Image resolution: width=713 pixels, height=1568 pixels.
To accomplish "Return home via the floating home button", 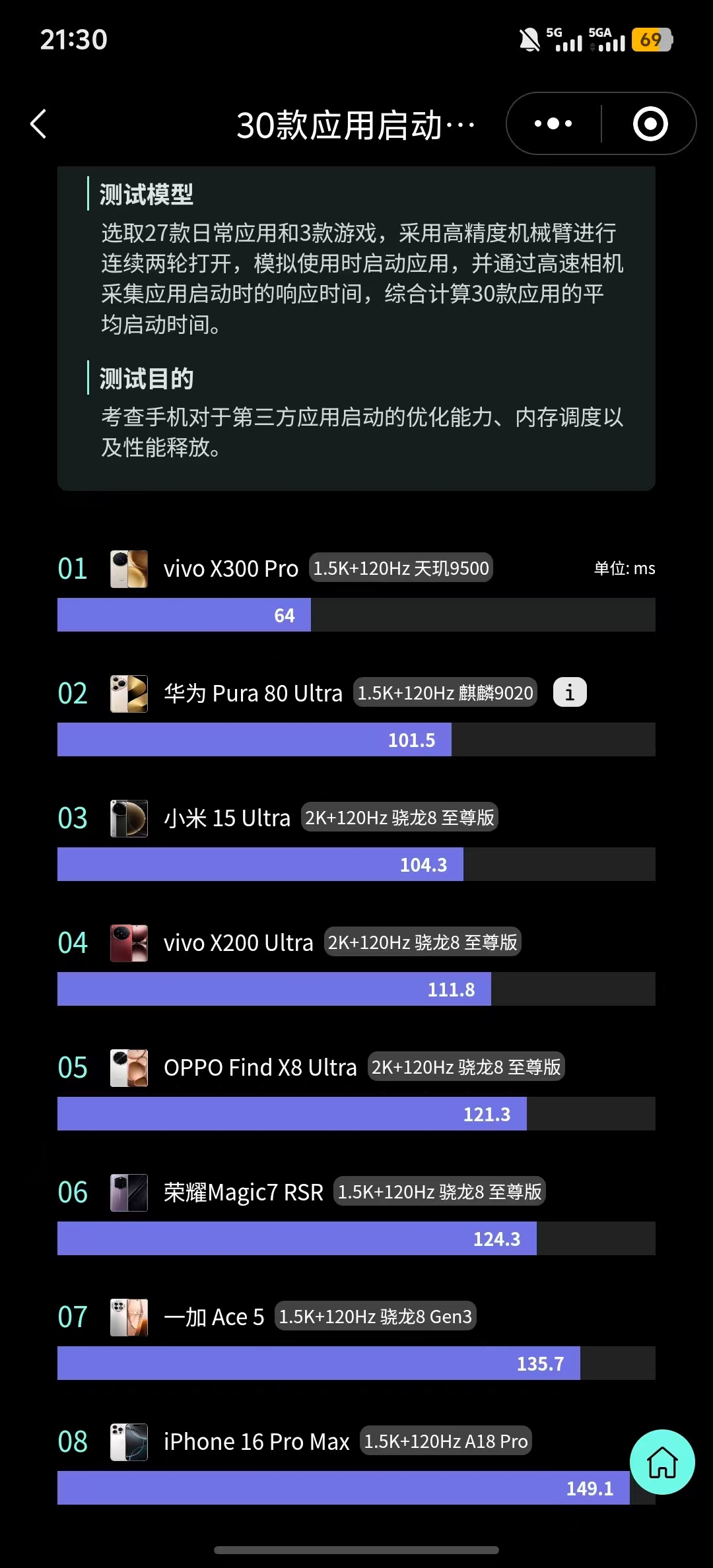I will click(x=662, y=1462).
